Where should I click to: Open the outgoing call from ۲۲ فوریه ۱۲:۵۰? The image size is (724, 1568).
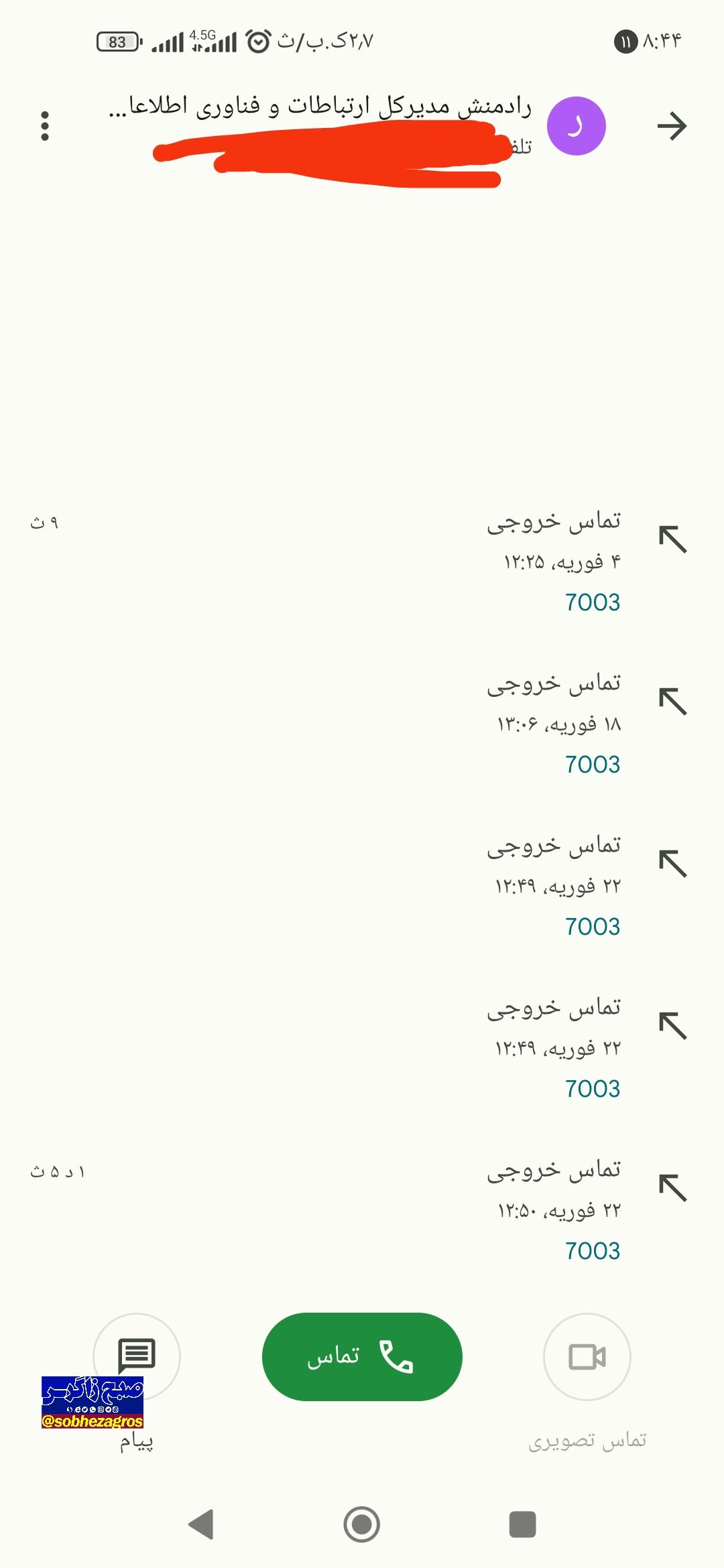[x=362, y=1210]
